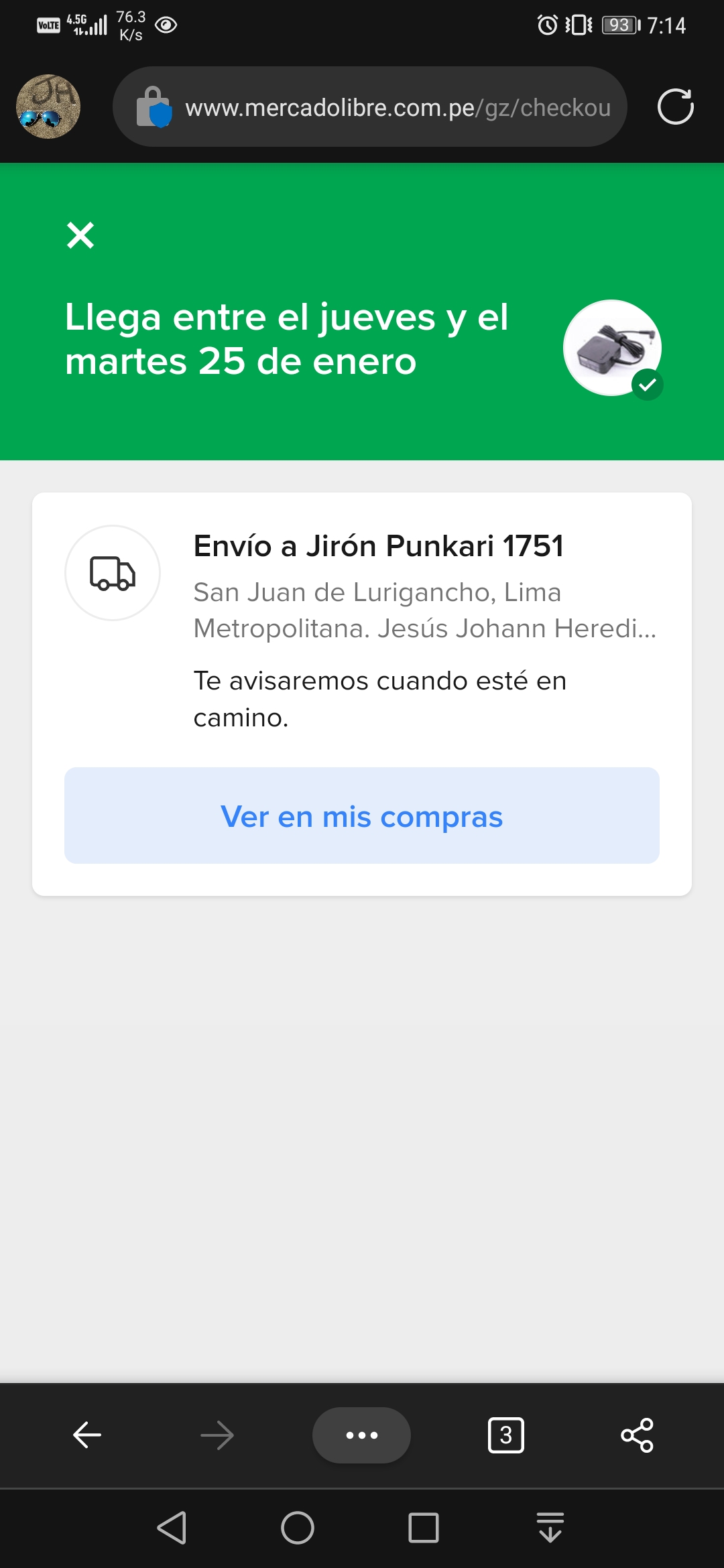Open the tab switcher showing 3 tabs
Viewport: 724px width, 1568px height.
506,1435
